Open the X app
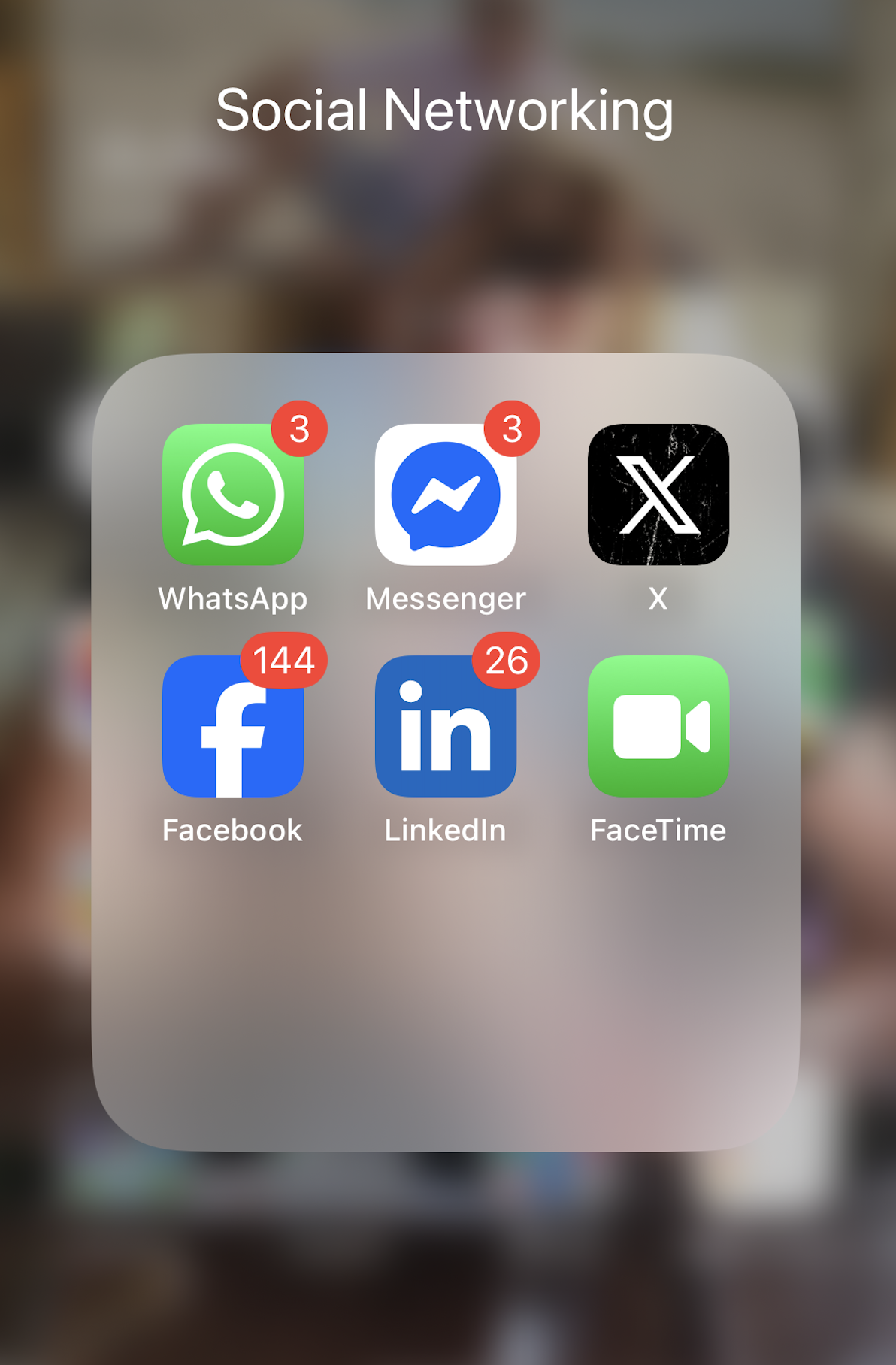 (658, 495)
